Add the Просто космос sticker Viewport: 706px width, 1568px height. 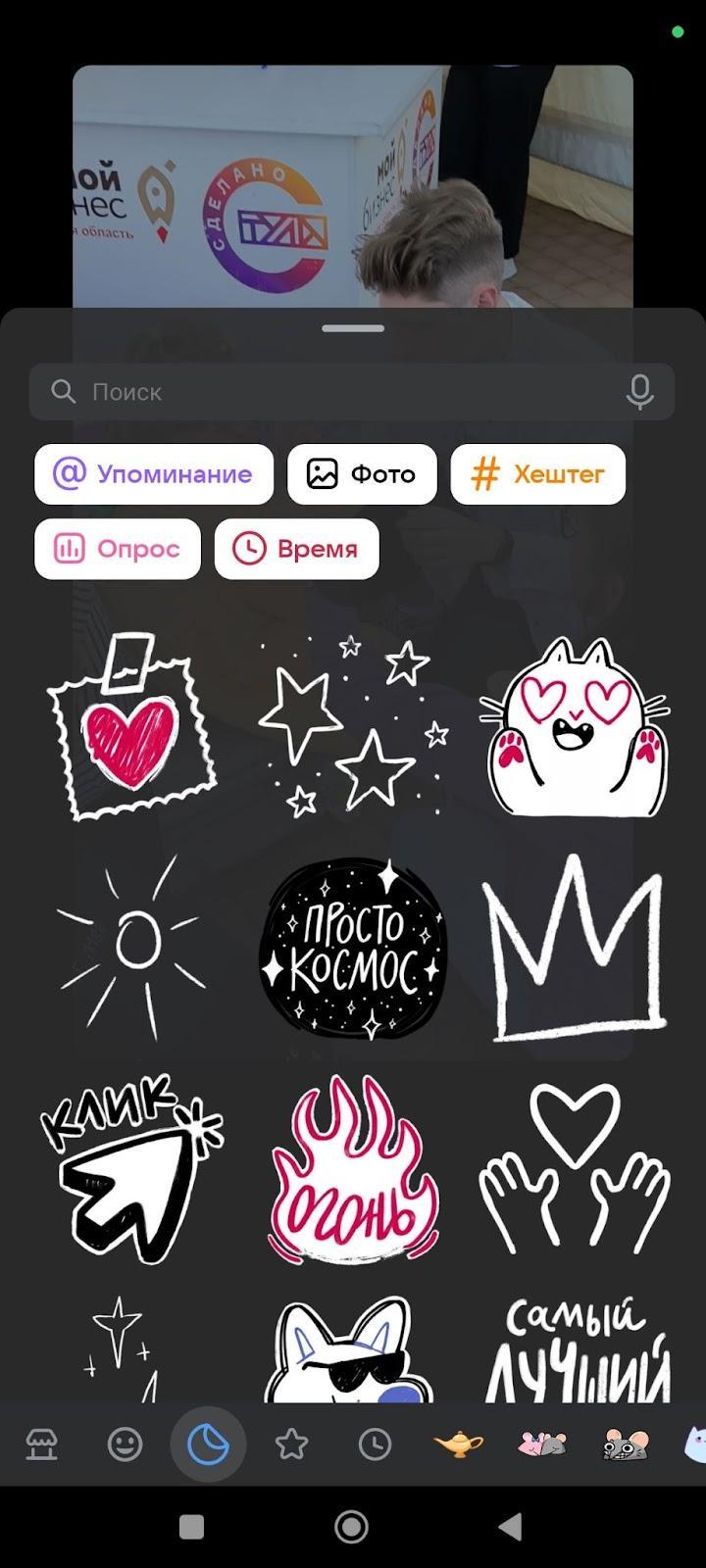pos(353,949)
